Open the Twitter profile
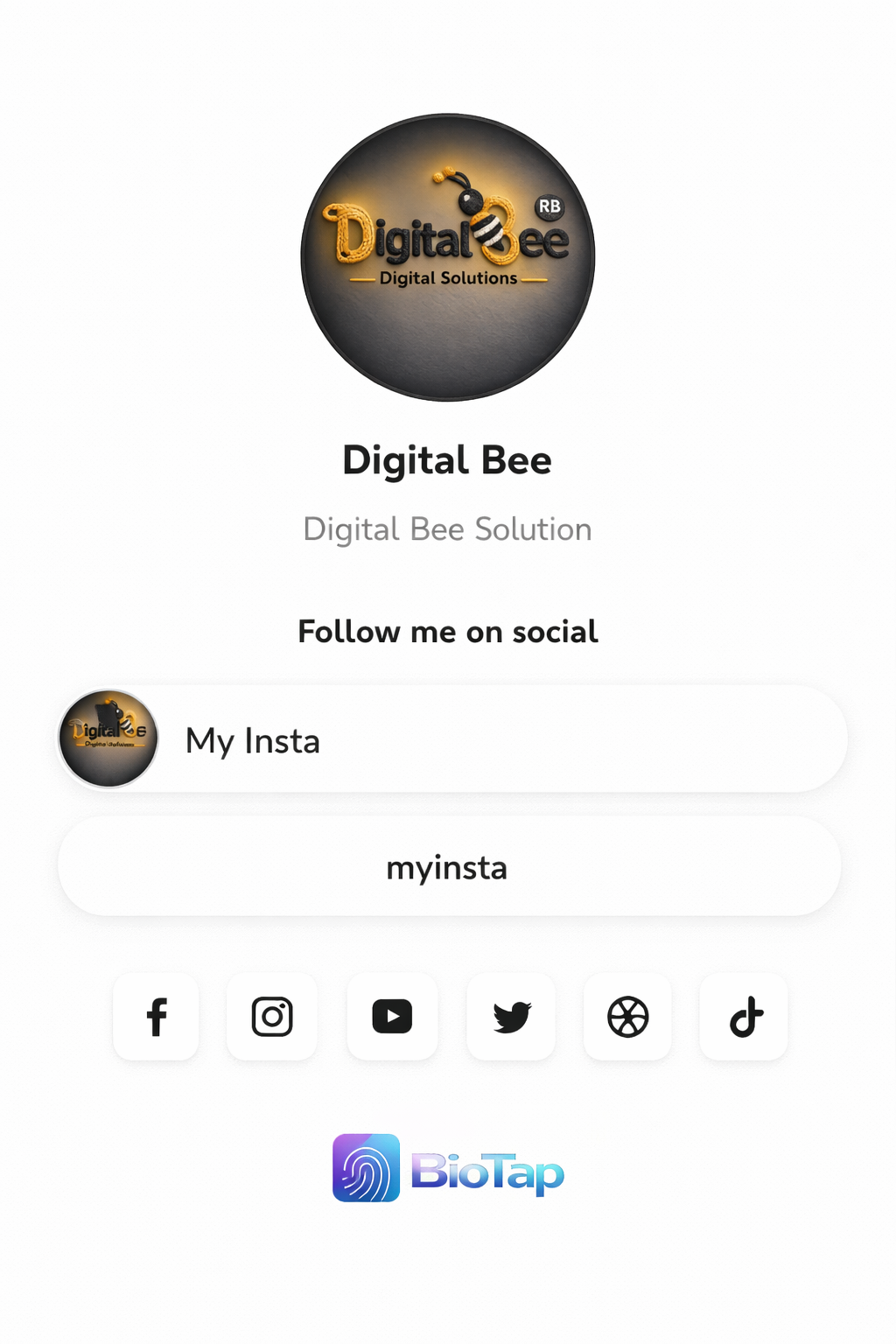896x1344 pixels. tap(512, 1017)
